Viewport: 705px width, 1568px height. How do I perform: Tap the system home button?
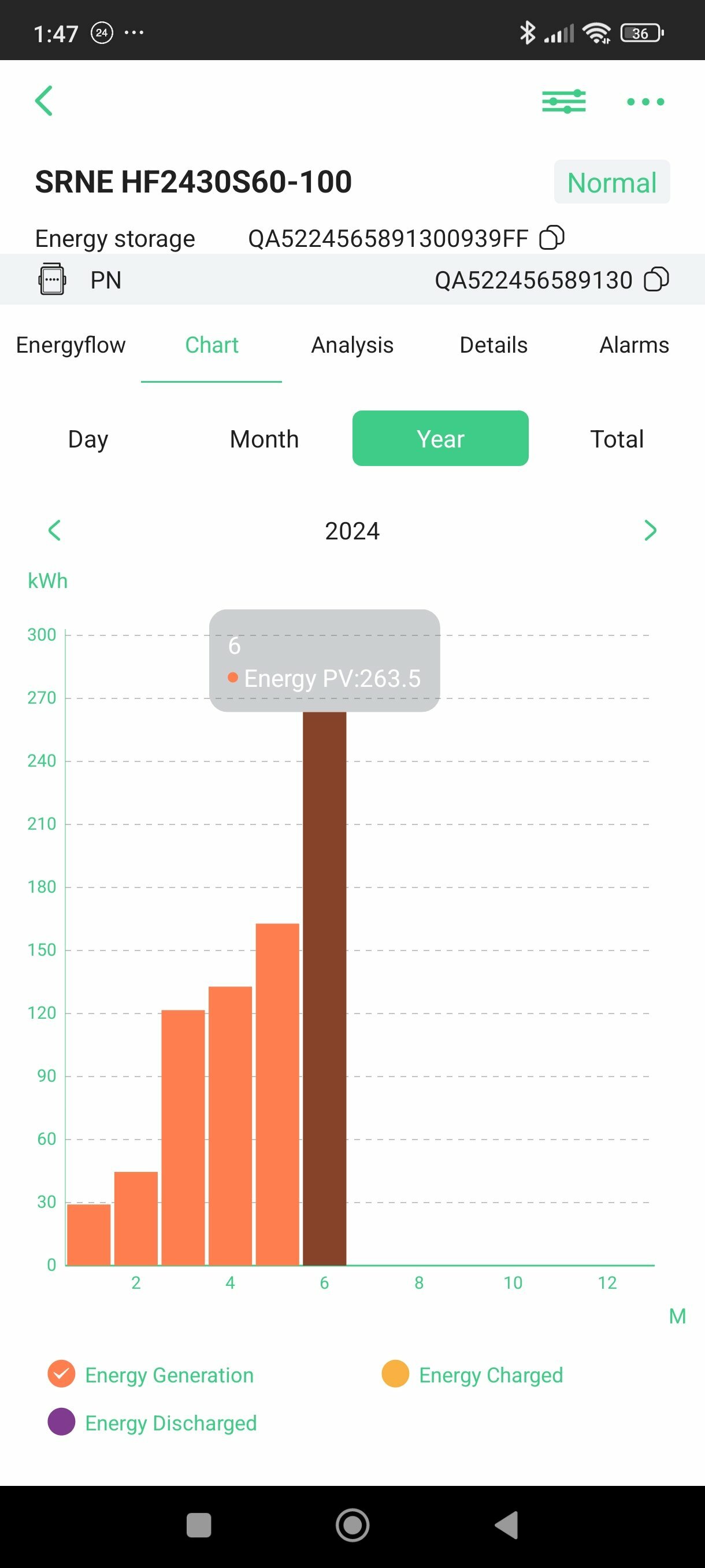click(x=353, y=1525)
